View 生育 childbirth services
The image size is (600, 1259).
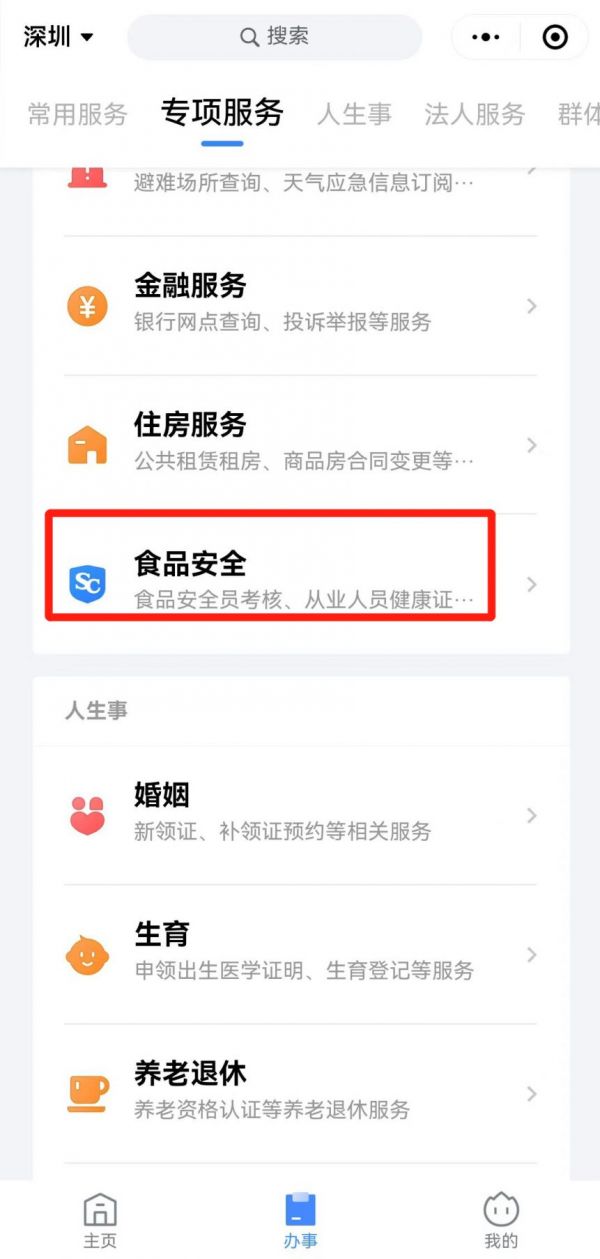300,953
